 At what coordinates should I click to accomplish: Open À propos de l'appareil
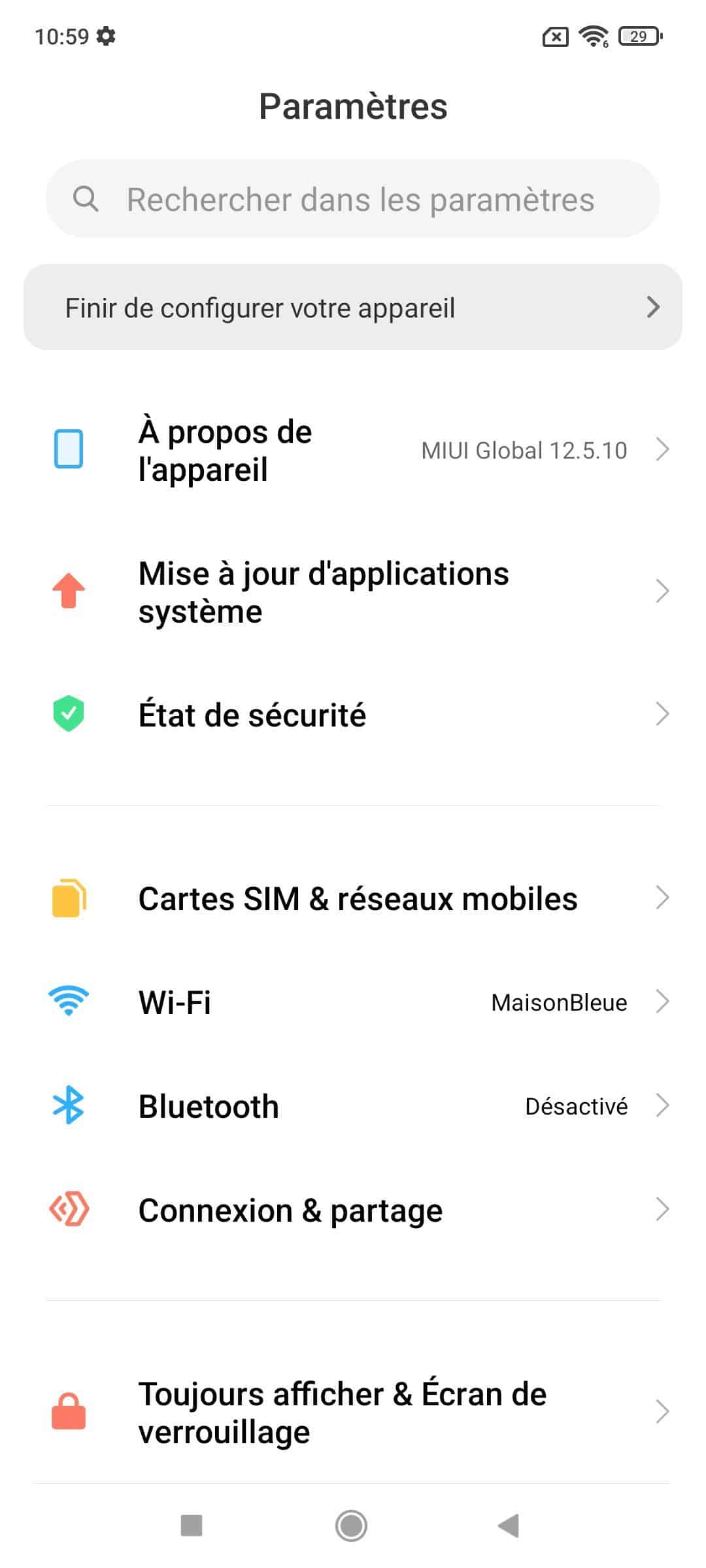[x=353, y=451]
